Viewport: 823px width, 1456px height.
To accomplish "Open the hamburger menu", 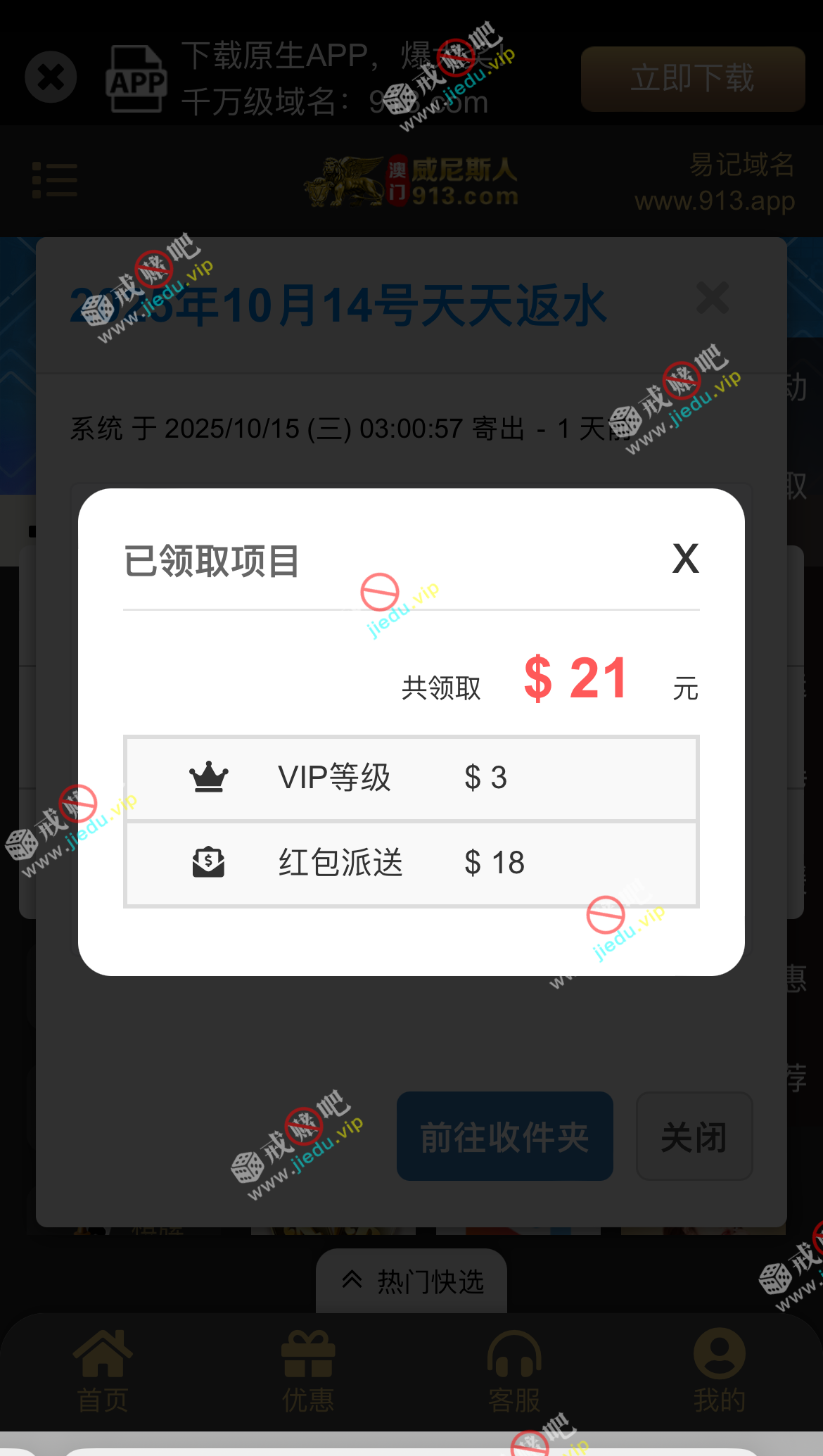I will coord(55,180).
